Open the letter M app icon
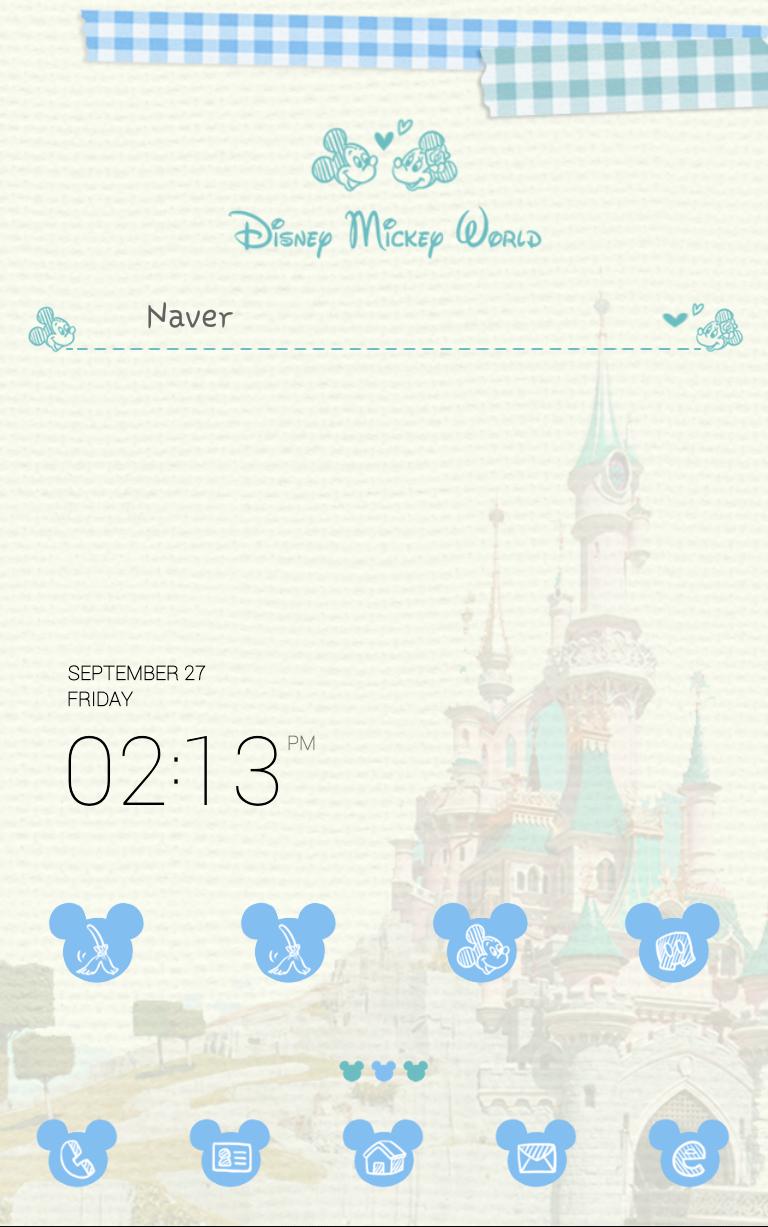This screenshot has height=1227, width=768. point(672,944)
